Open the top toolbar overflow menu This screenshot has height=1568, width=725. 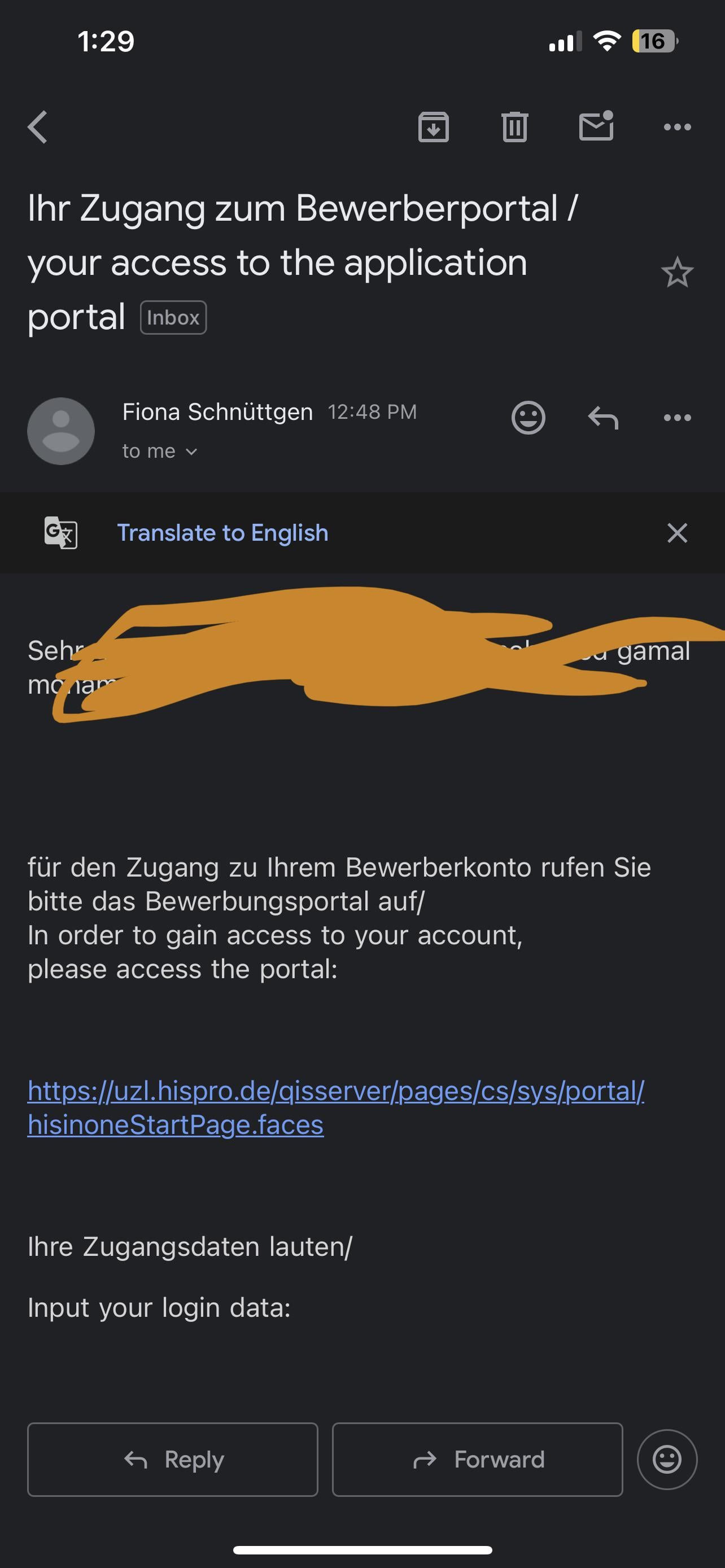tap(677, 127)
